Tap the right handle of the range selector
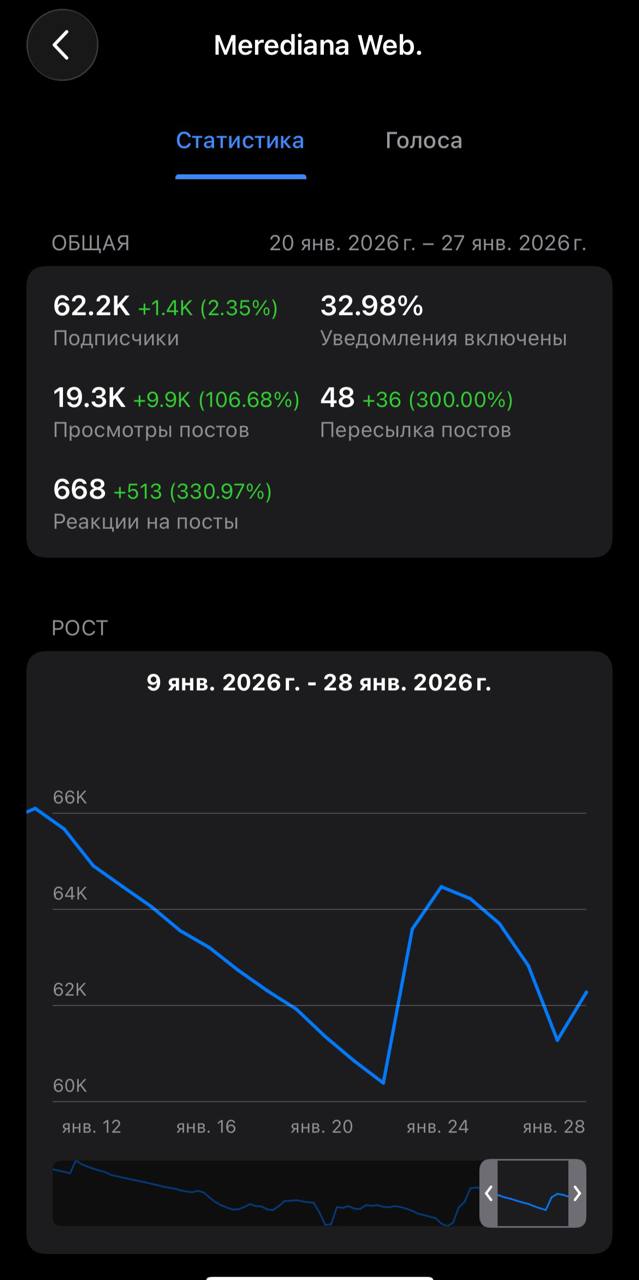This screenshot has height=1280, width=639. pyautogui.click(x=577, y=1193)
